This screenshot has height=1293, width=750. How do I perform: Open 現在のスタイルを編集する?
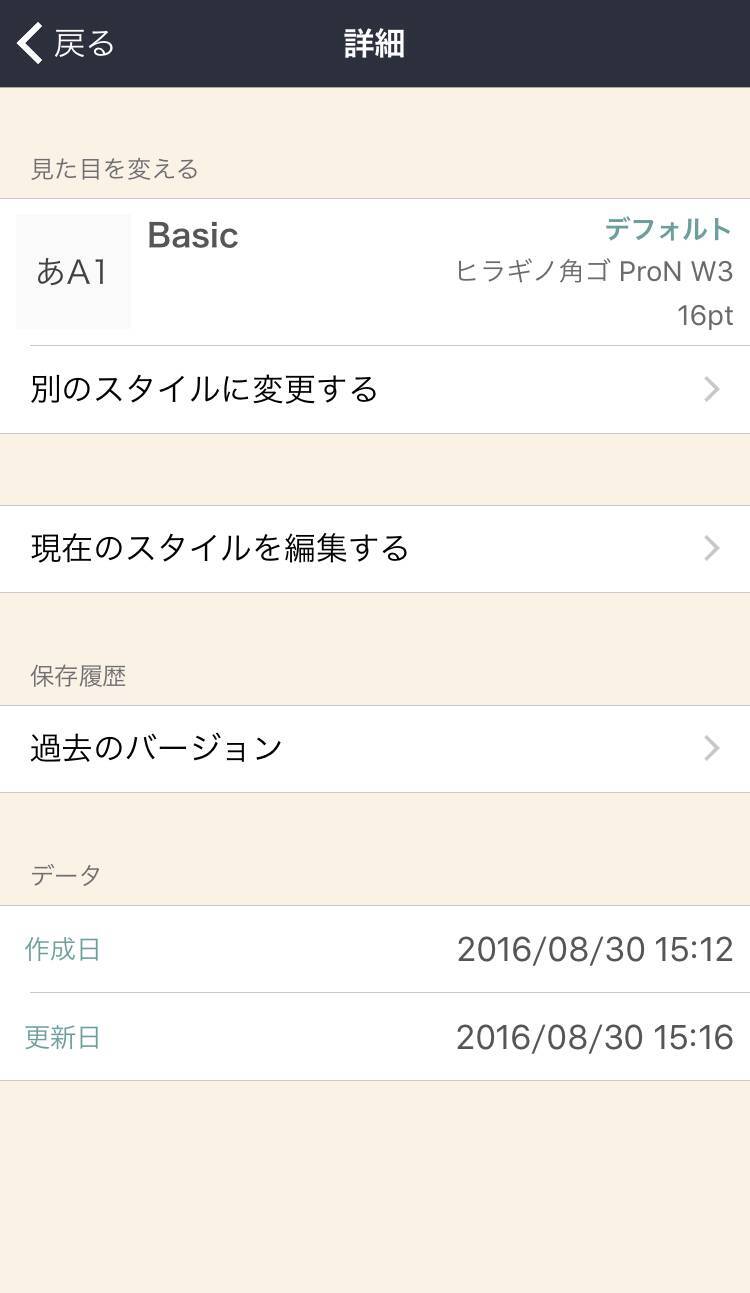coord(374,548)
